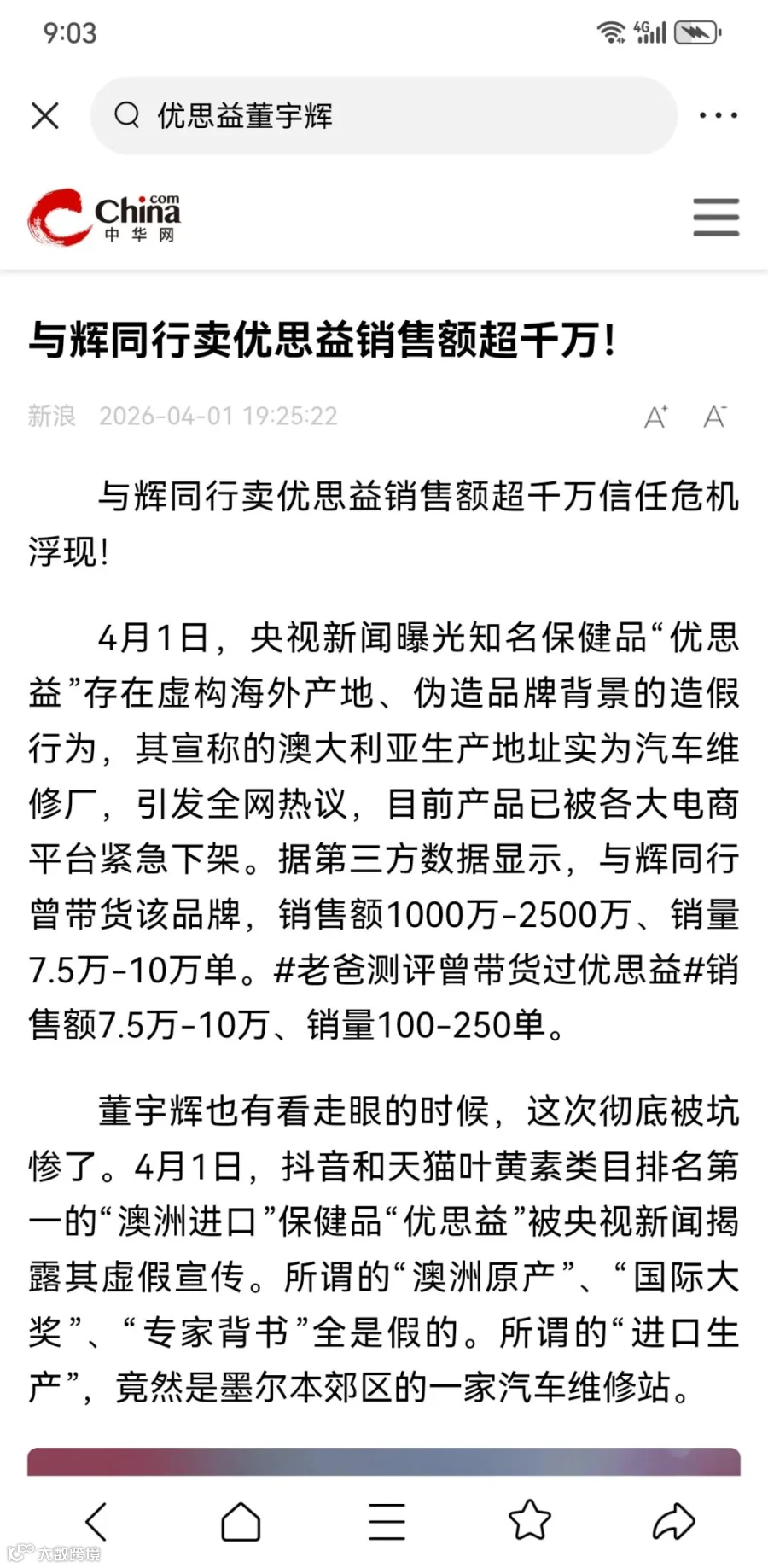
Task: Go to the browser home page
Action: click(x=241, y=1520)
